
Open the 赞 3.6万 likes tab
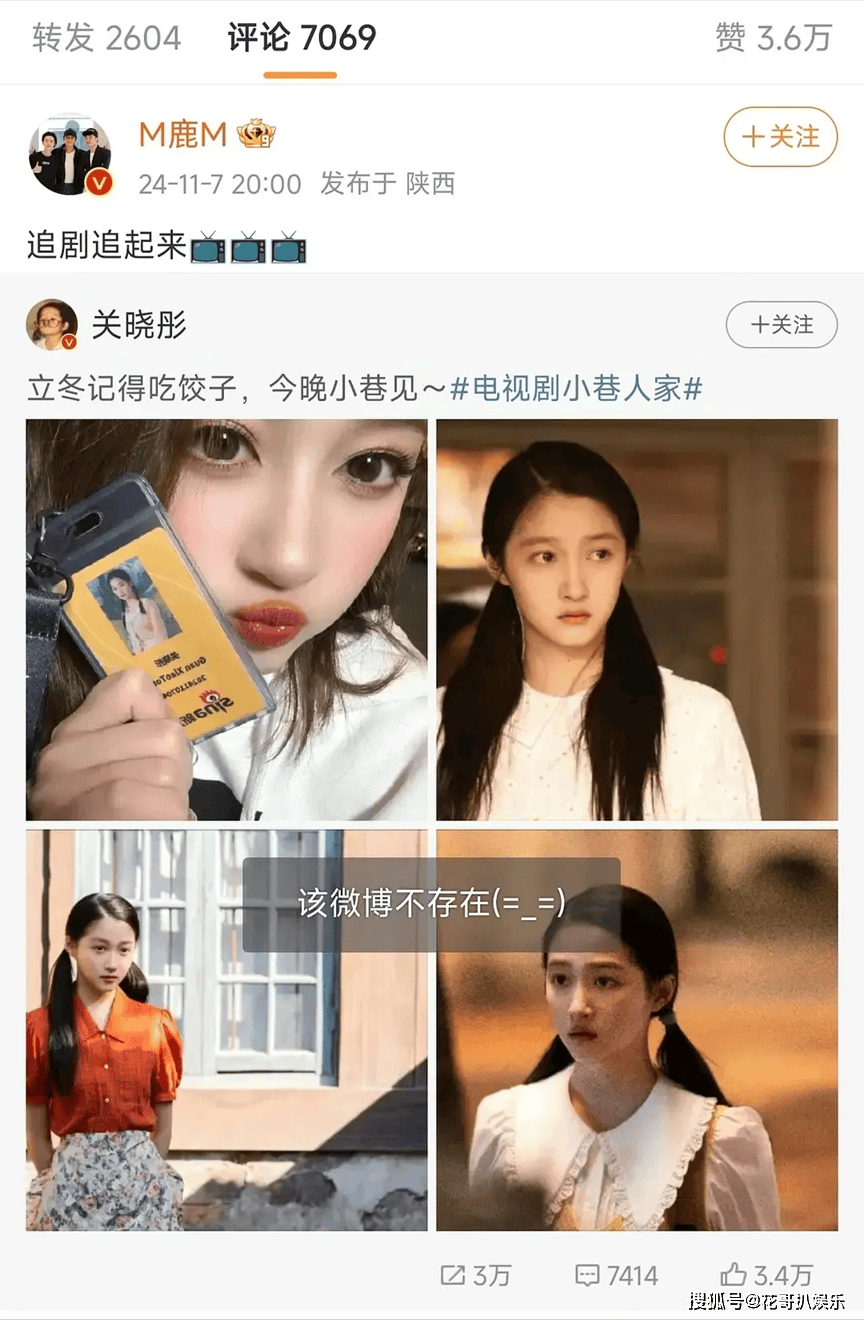click(x=773, y=38)
